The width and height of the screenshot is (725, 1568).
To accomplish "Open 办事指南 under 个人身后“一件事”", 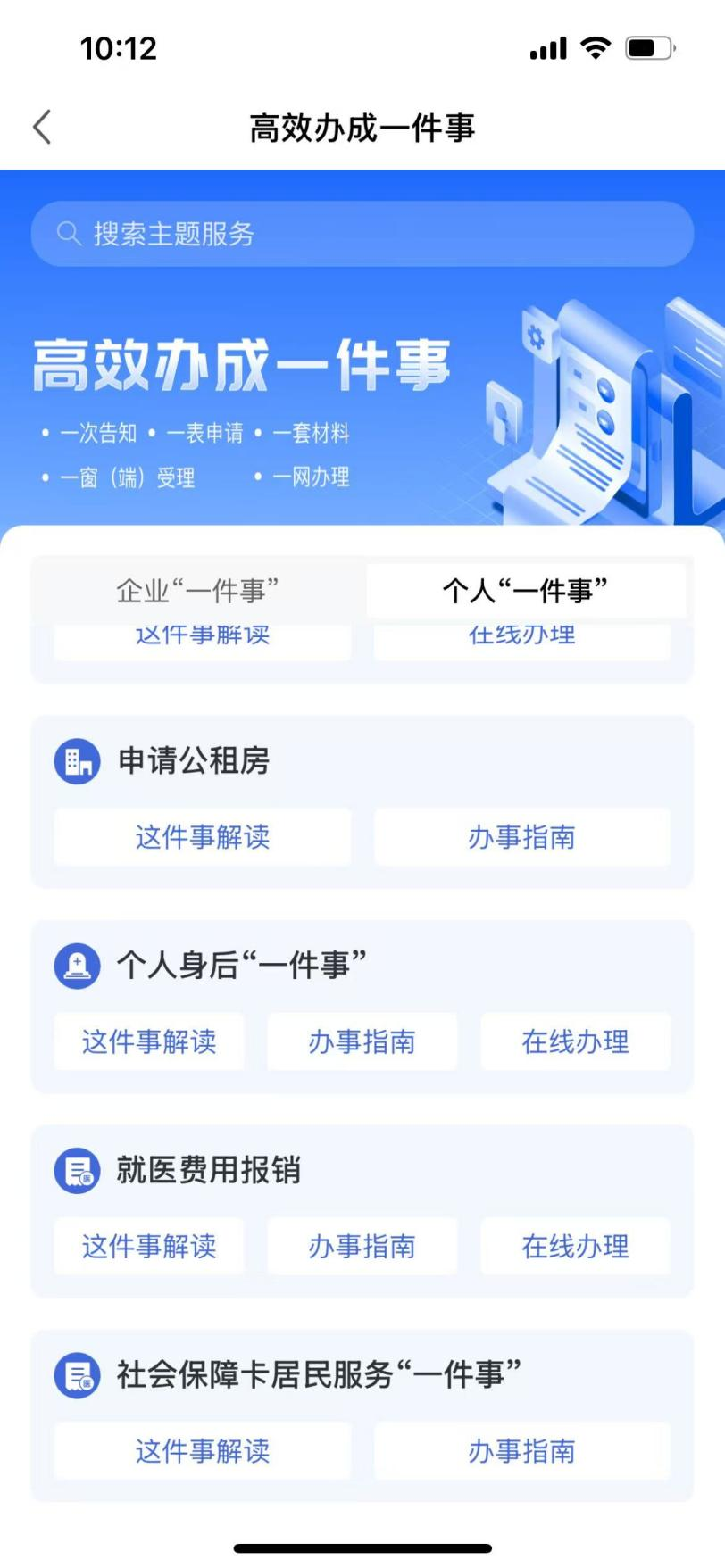I will 362,1041.
